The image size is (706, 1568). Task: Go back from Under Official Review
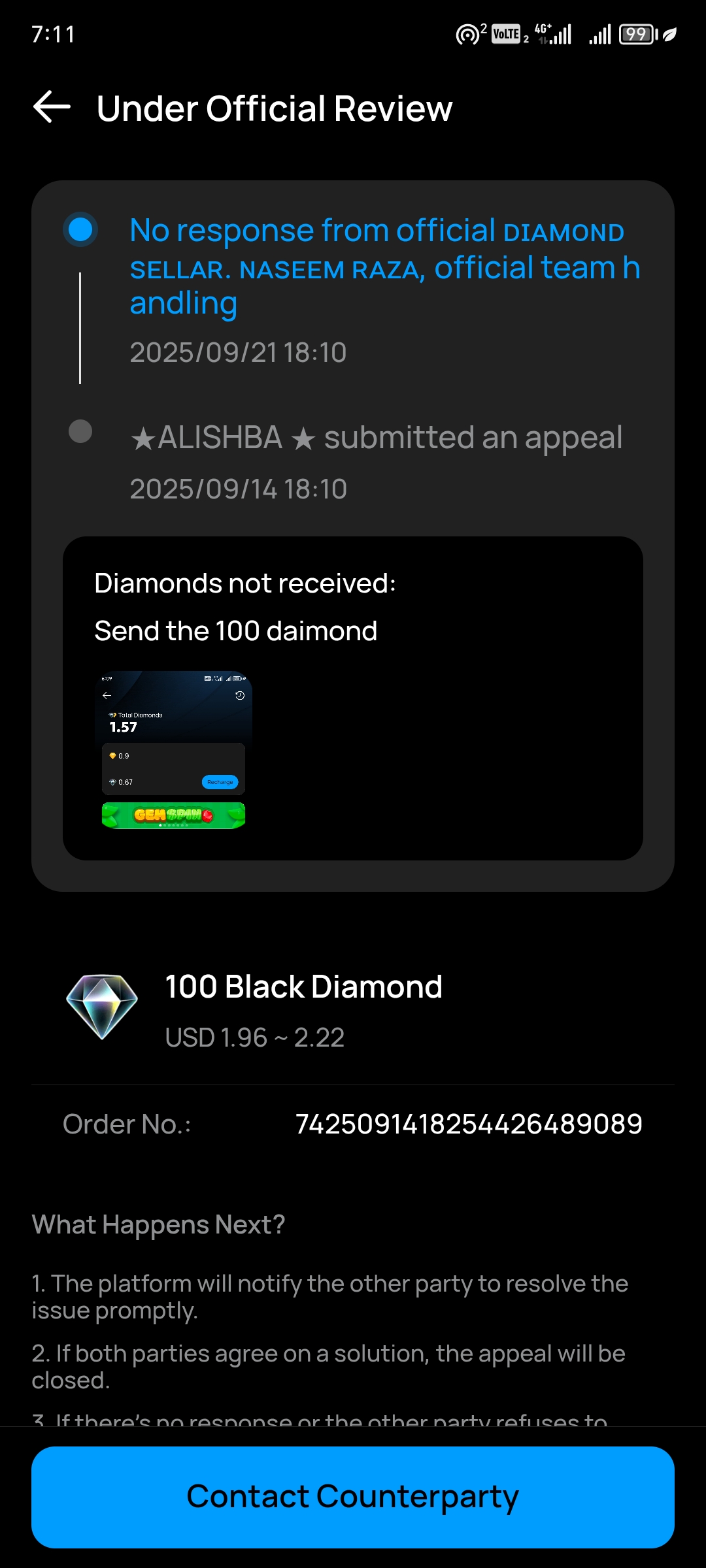click(52, 108)
